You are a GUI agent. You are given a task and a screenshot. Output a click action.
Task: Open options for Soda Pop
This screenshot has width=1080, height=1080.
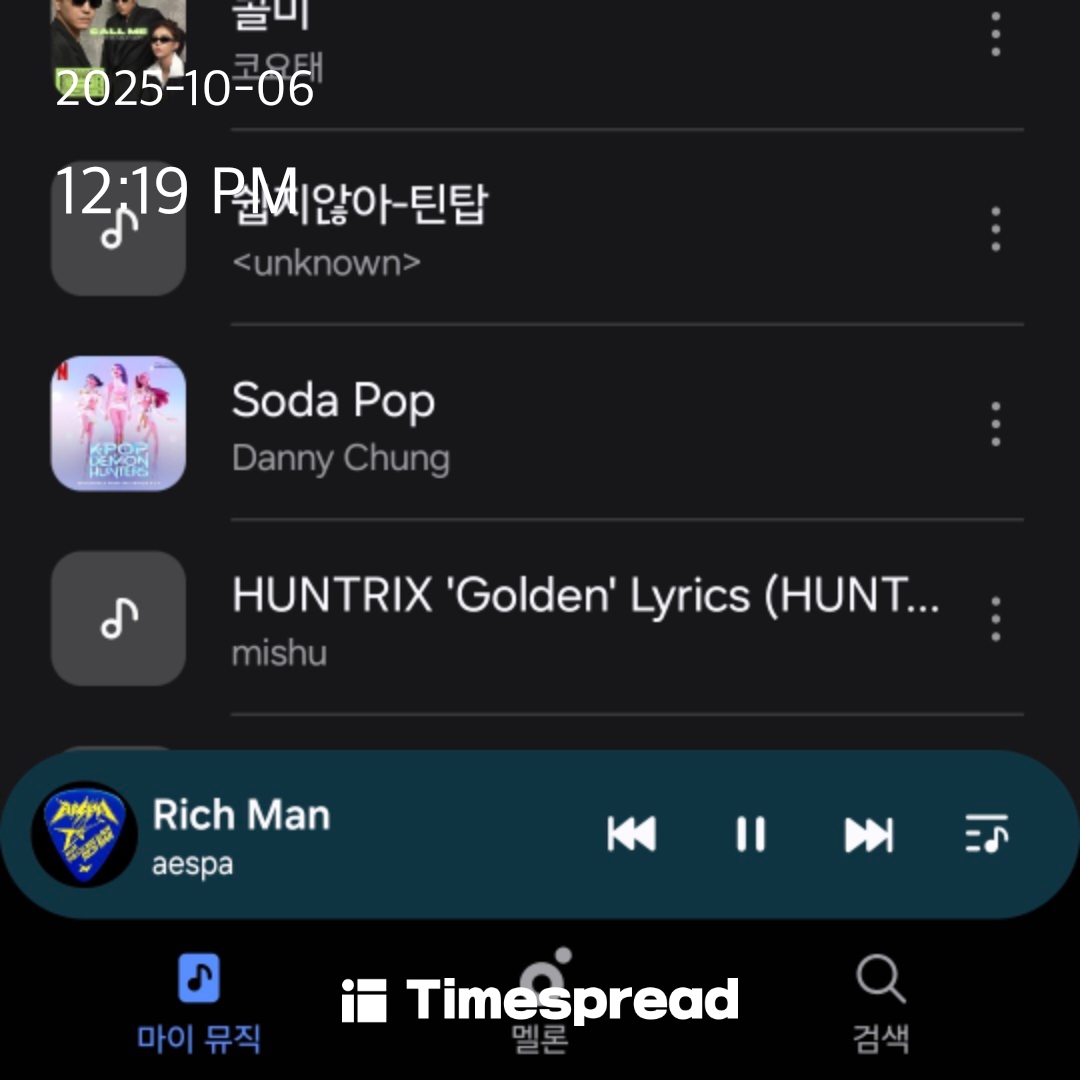click(x=995, y=425)
